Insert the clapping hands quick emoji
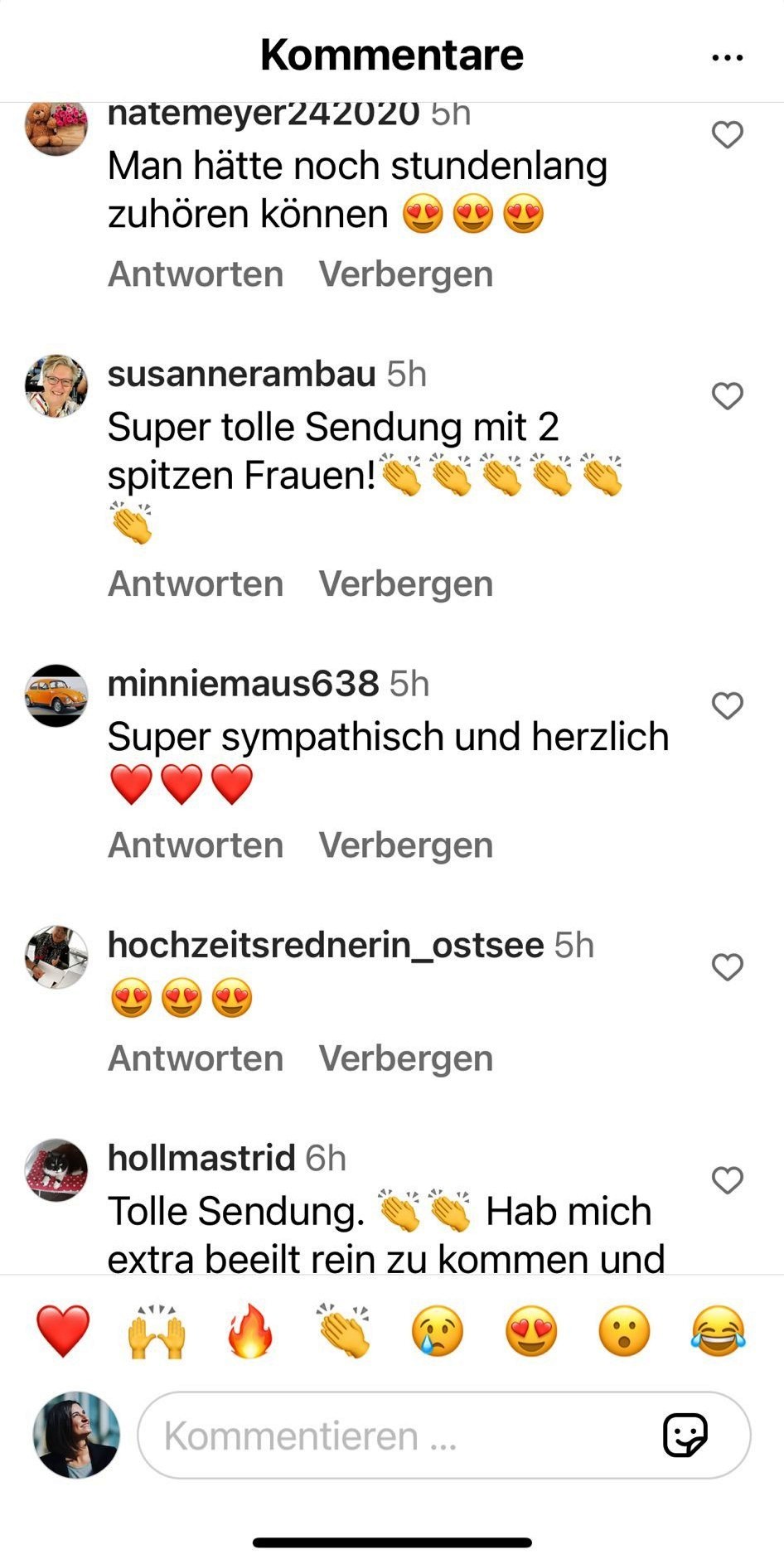 pos(344,1331)
